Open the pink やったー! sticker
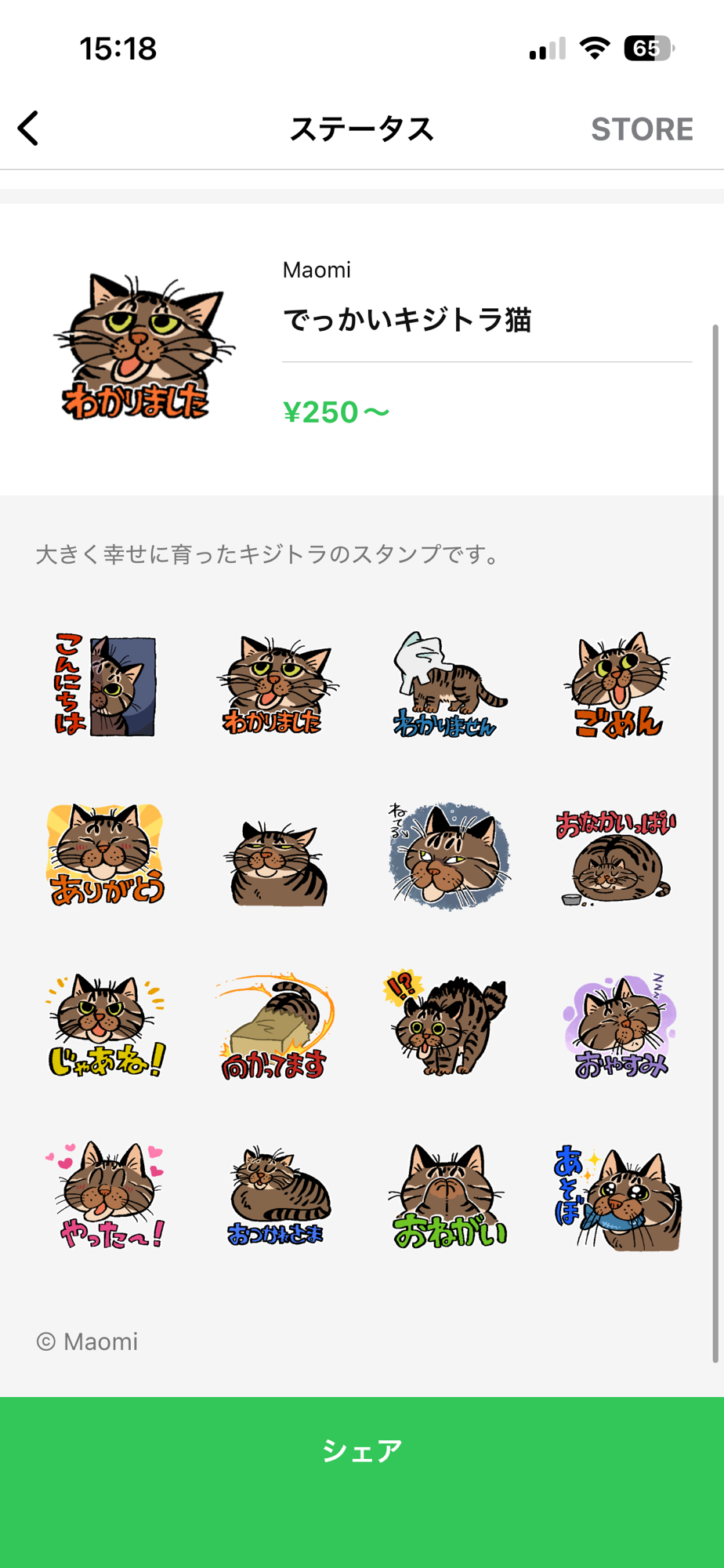Image resolution: width=724 pixels, height=1568 pixels. (x=106, y=1195)
